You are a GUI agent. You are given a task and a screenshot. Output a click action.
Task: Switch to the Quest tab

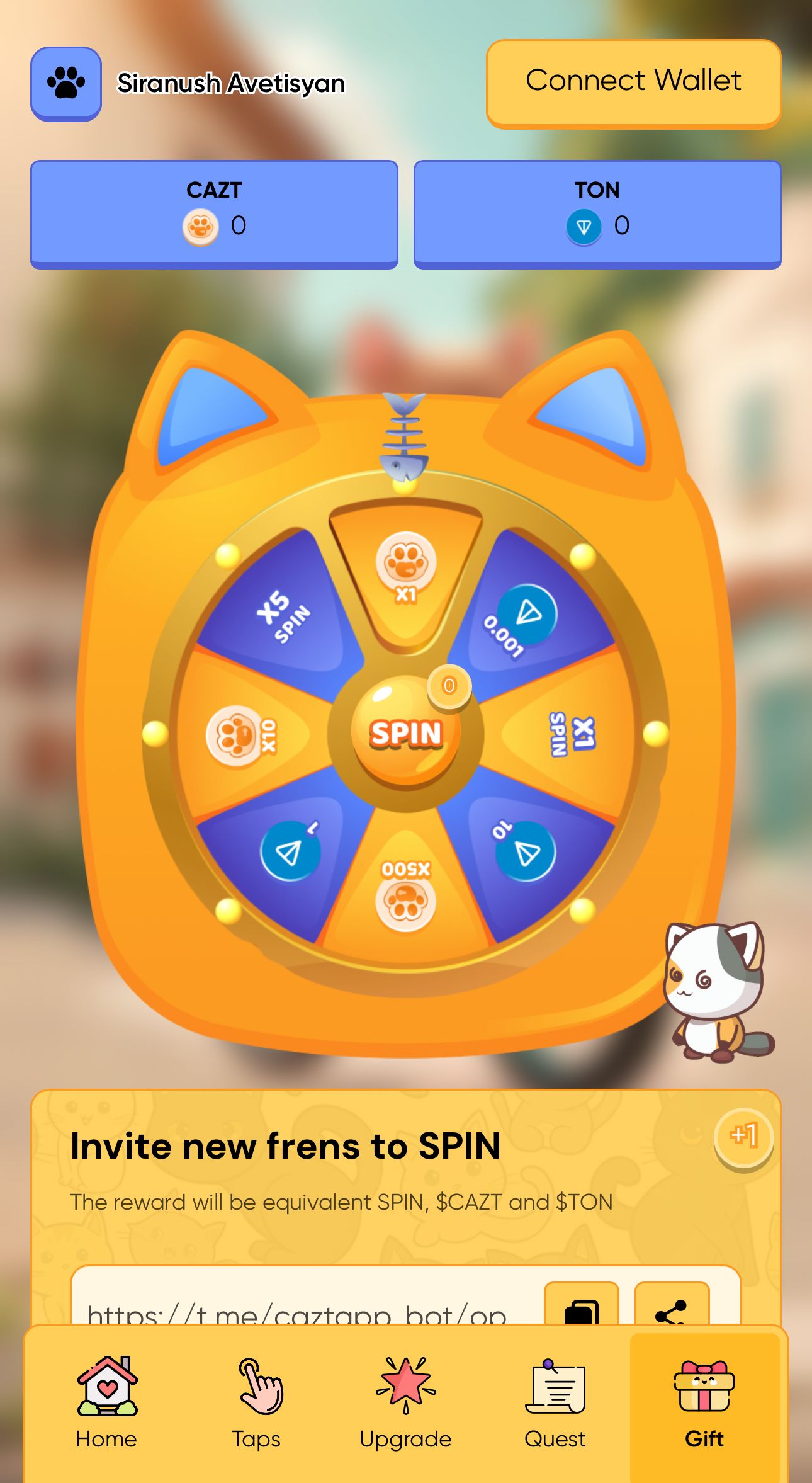click(555, 1402)
